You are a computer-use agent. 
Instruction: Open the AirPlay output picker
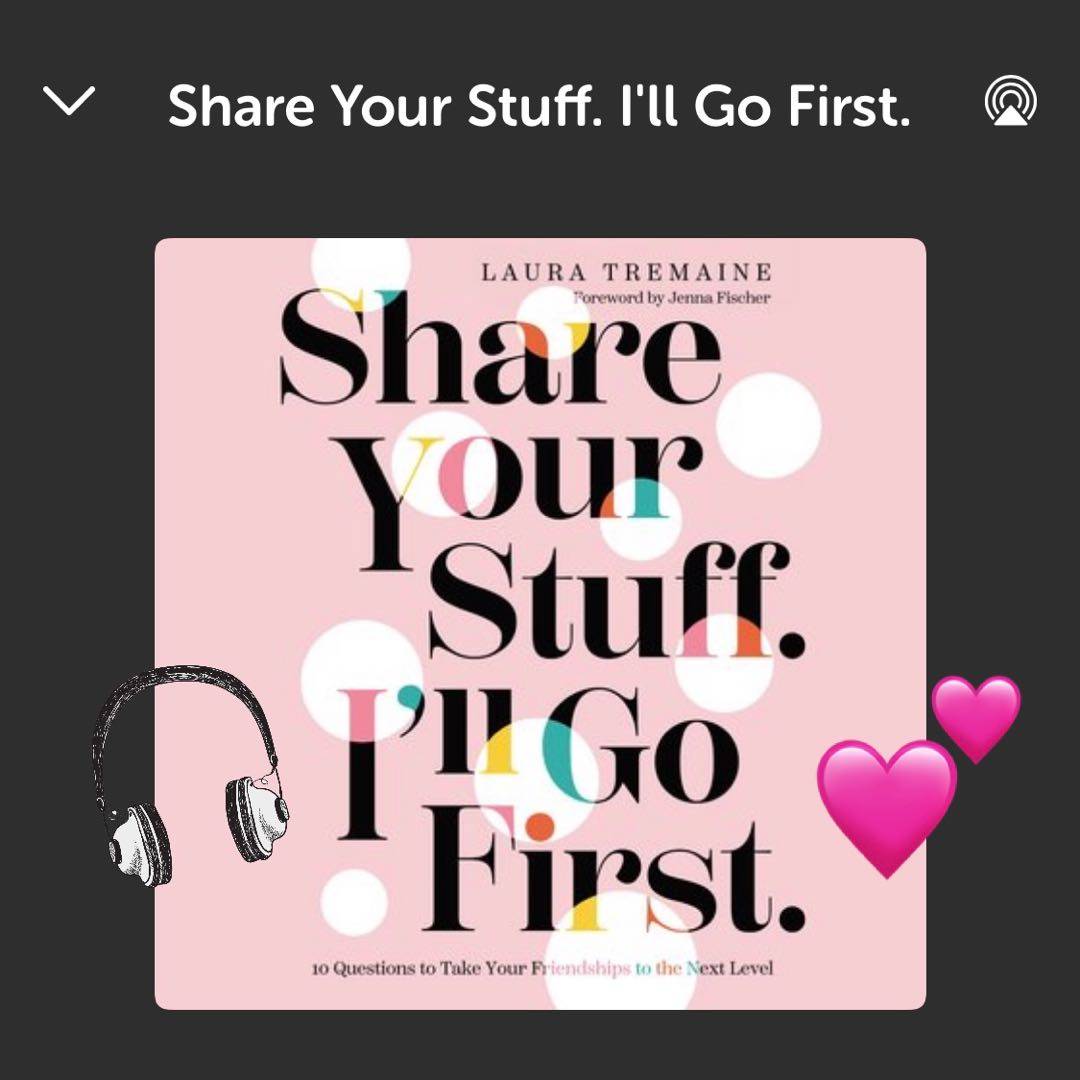coord(1010,102)
